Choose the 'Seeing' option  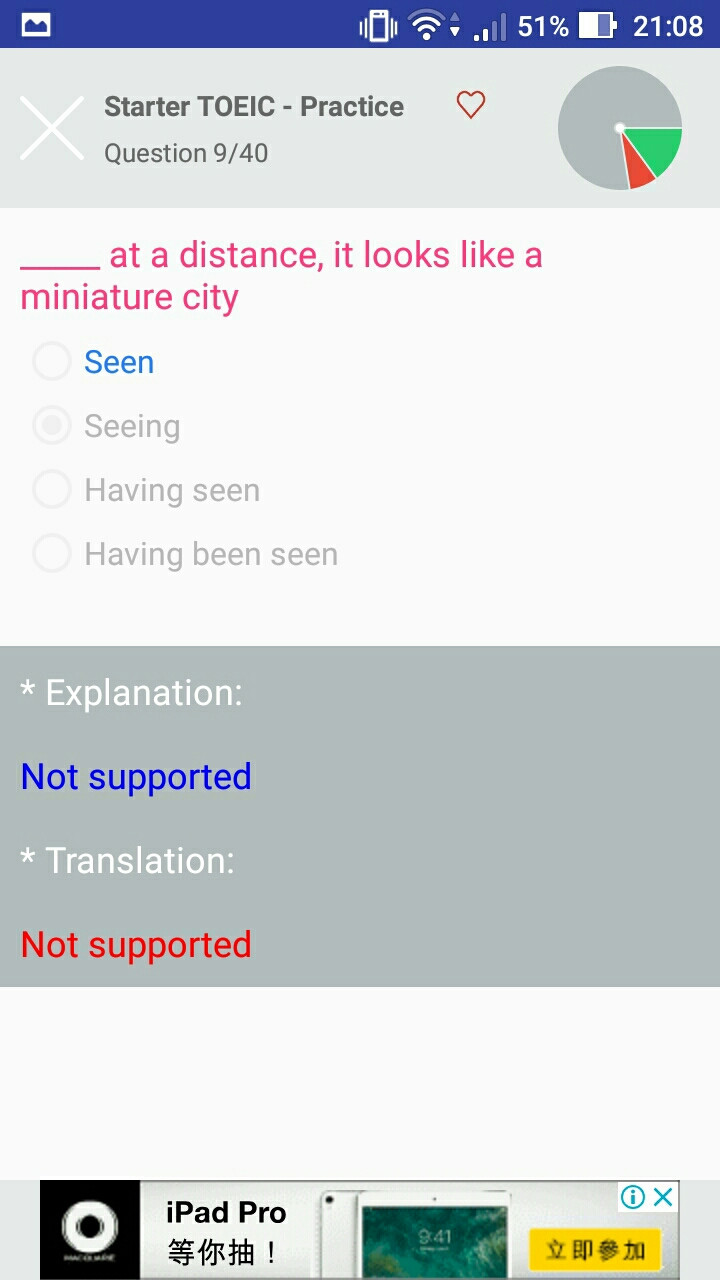click(107, 426)
